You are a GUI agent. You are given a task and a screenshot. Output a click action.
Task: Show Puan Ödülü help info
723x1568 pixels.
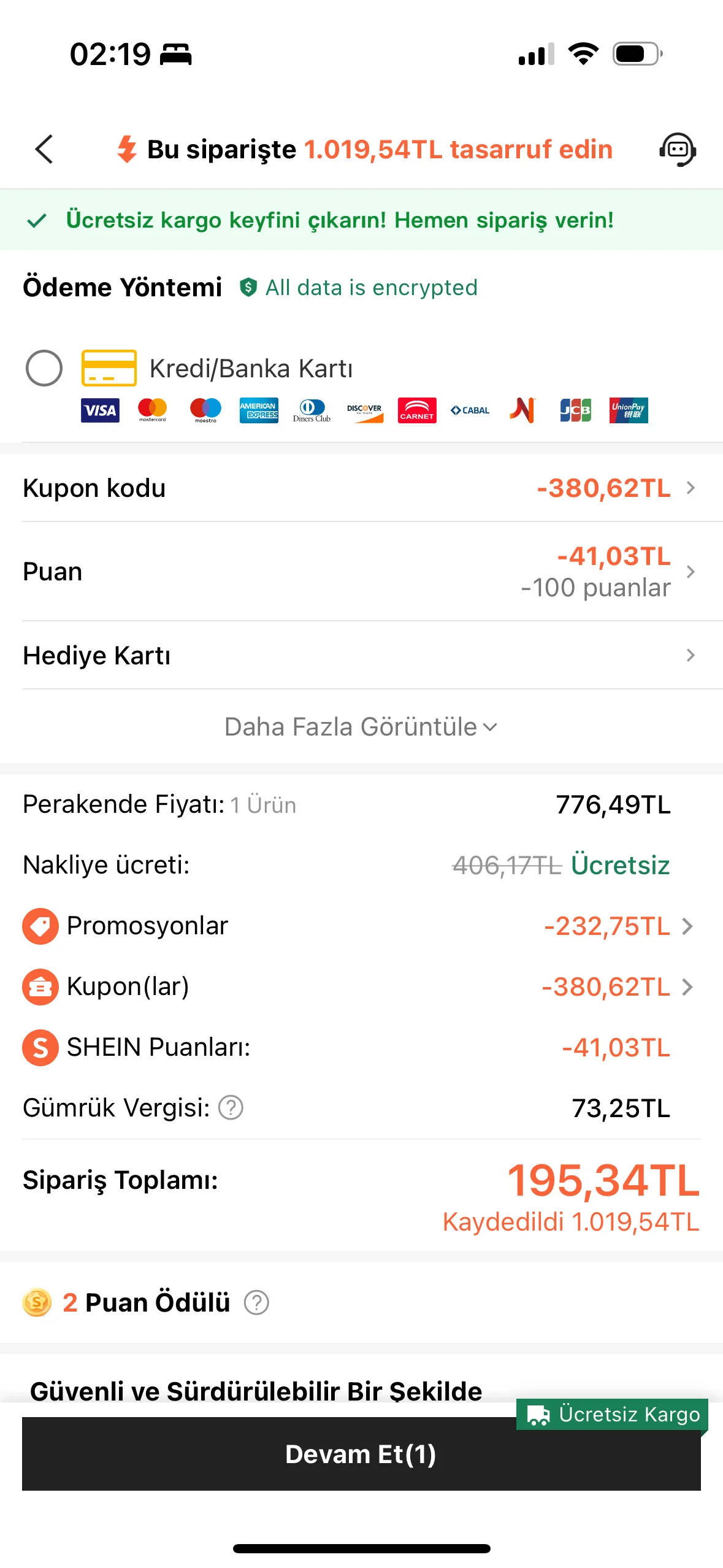click(256, 1302)
